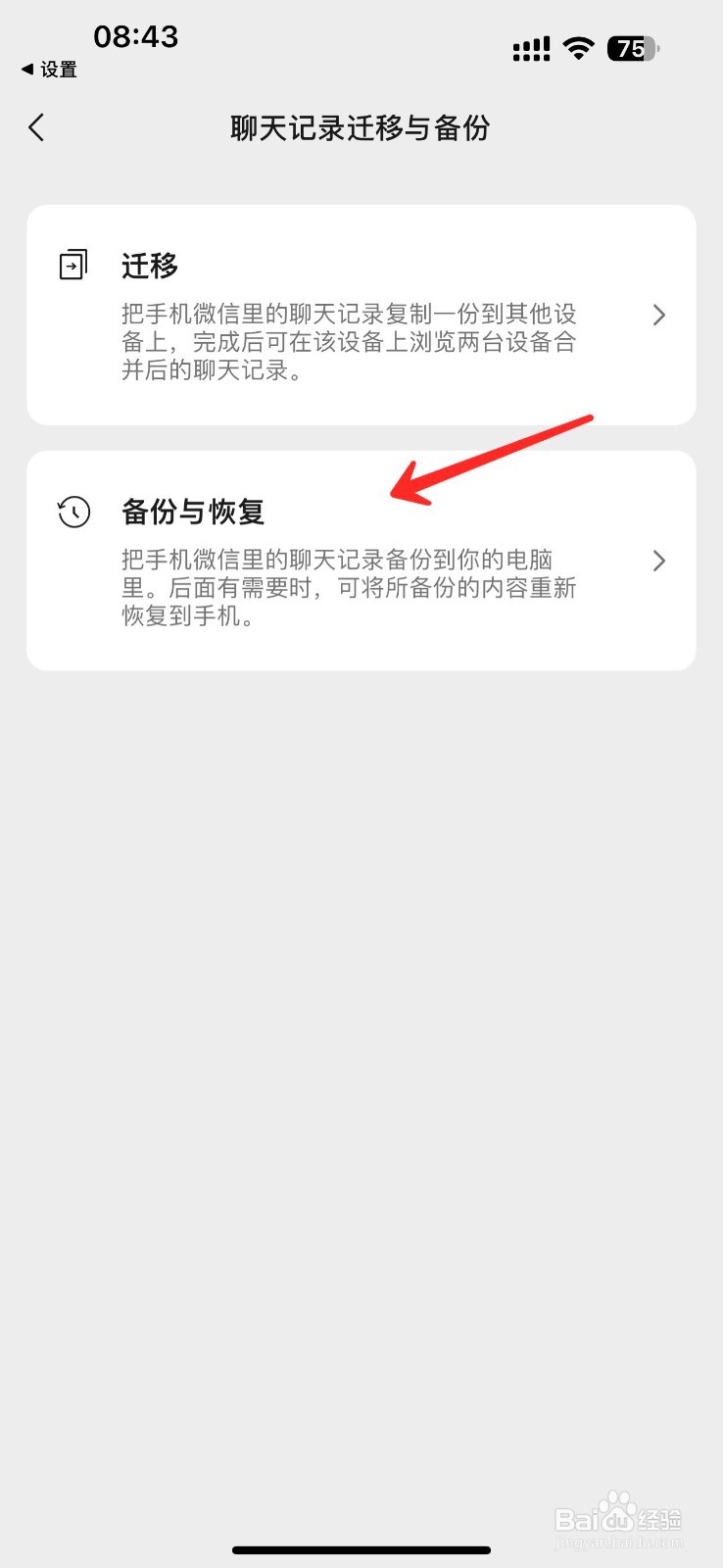Tap the cellular signal bars icon
Screen dimensions: 723x1568
pyautogui.click(x=531, y=48)
